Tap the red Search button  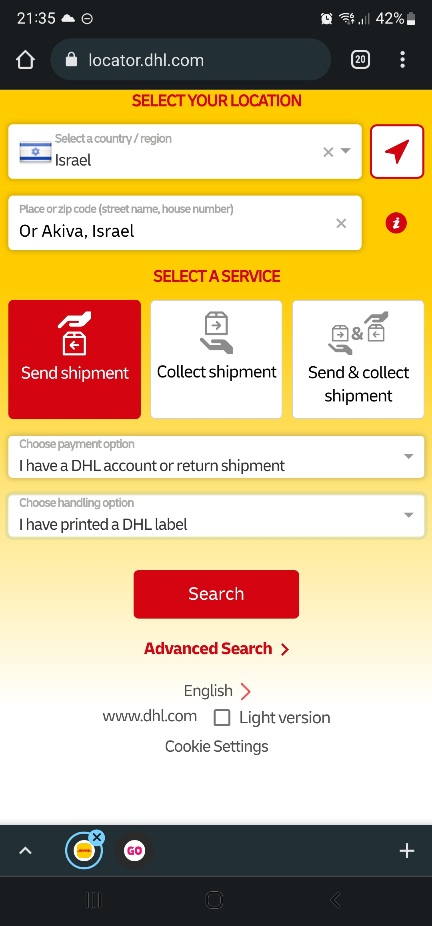216,594
